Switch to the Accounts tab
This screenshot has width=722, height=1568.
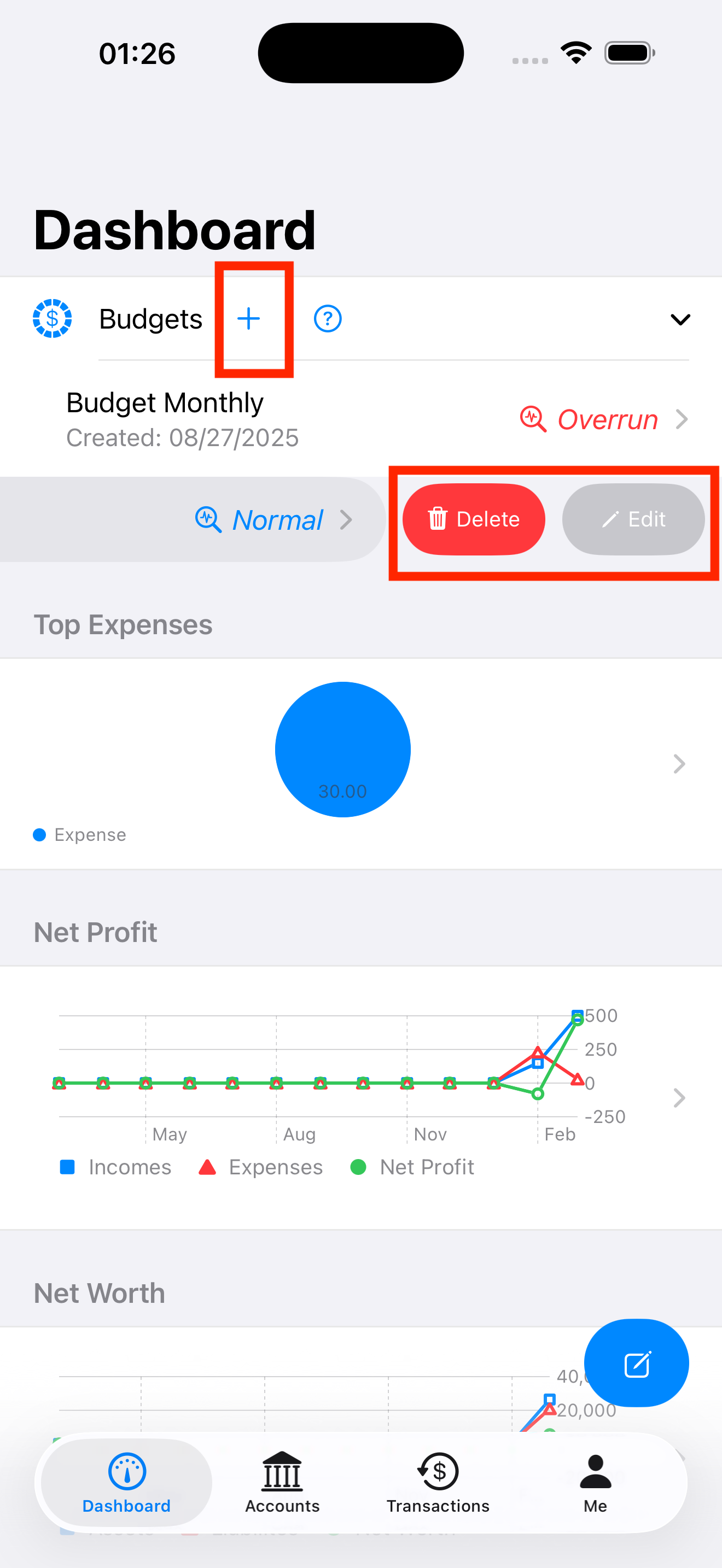282,1483
